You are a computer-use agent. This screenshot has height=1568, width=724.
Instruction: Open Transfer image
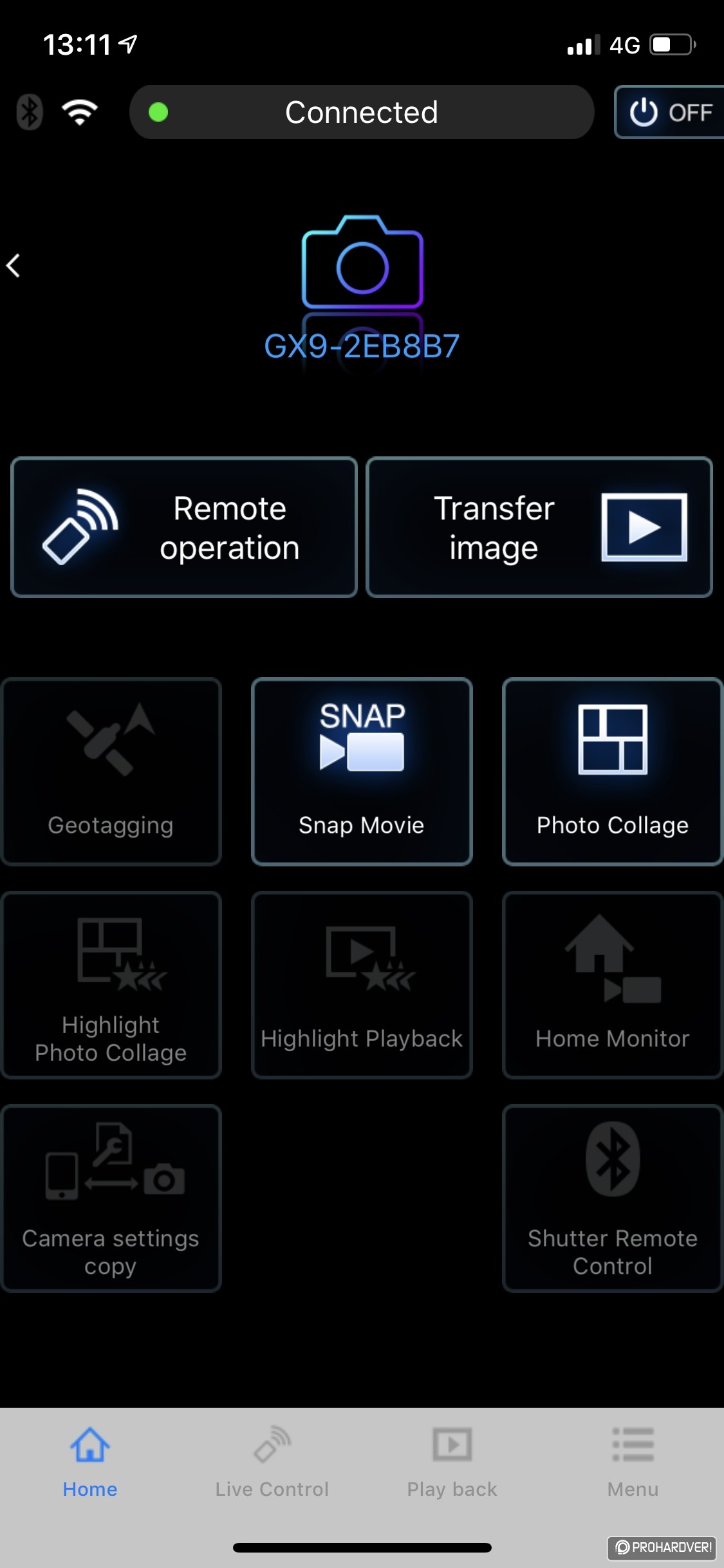pyautogui.click(x=539, y=527)
